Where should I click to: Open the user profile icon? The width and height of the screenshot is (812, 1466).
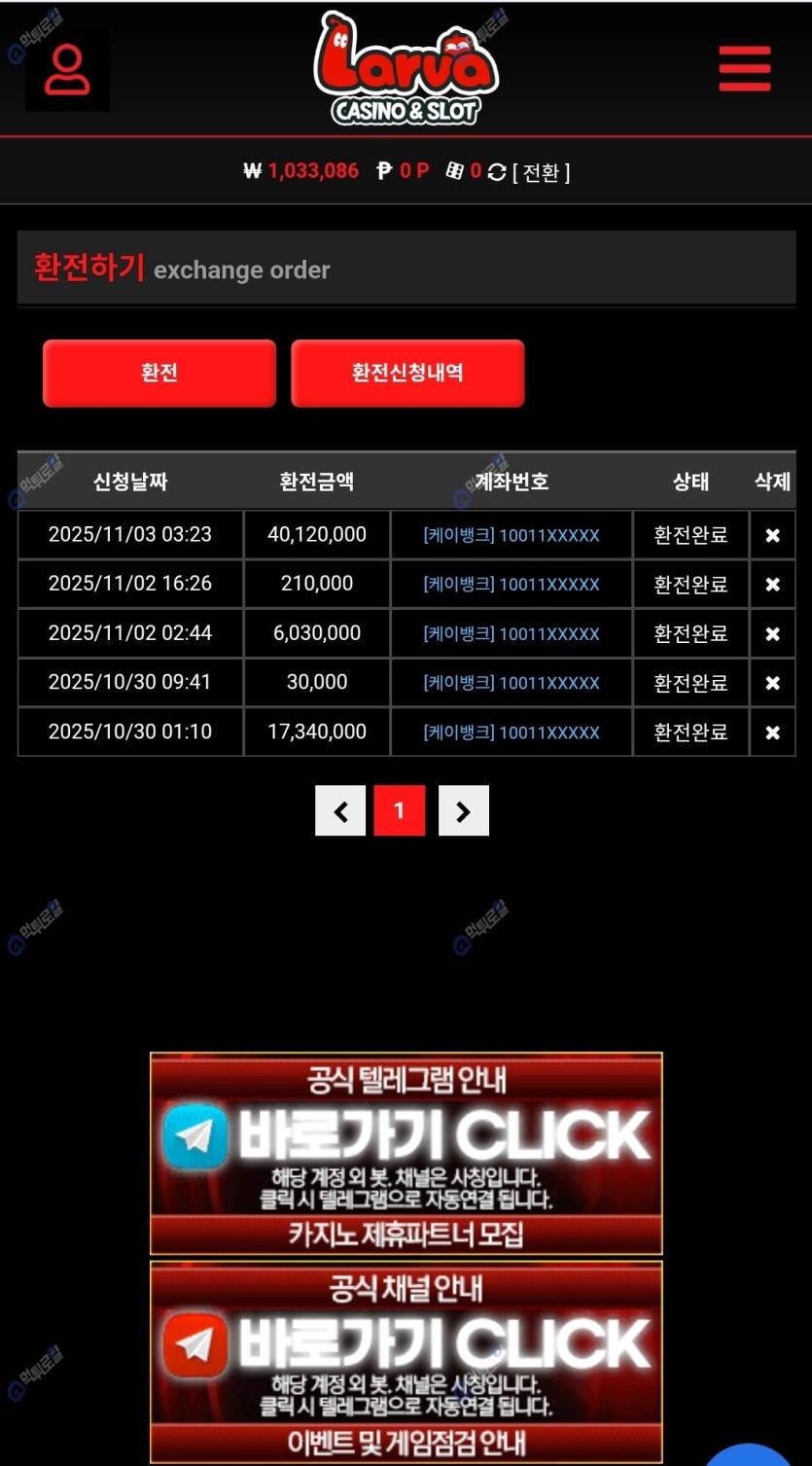click(x=67, y=69)
